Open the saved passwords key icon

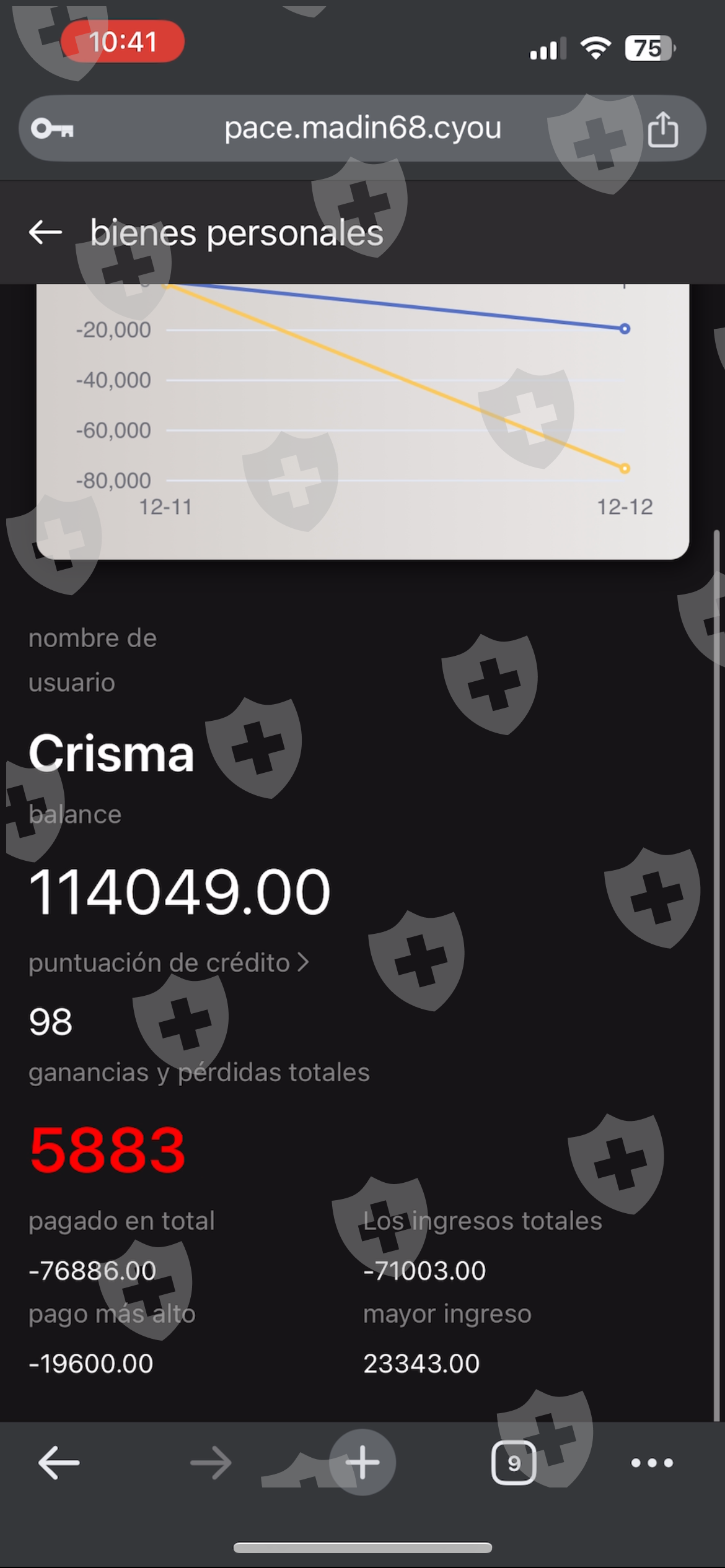[x=53, y=129]
